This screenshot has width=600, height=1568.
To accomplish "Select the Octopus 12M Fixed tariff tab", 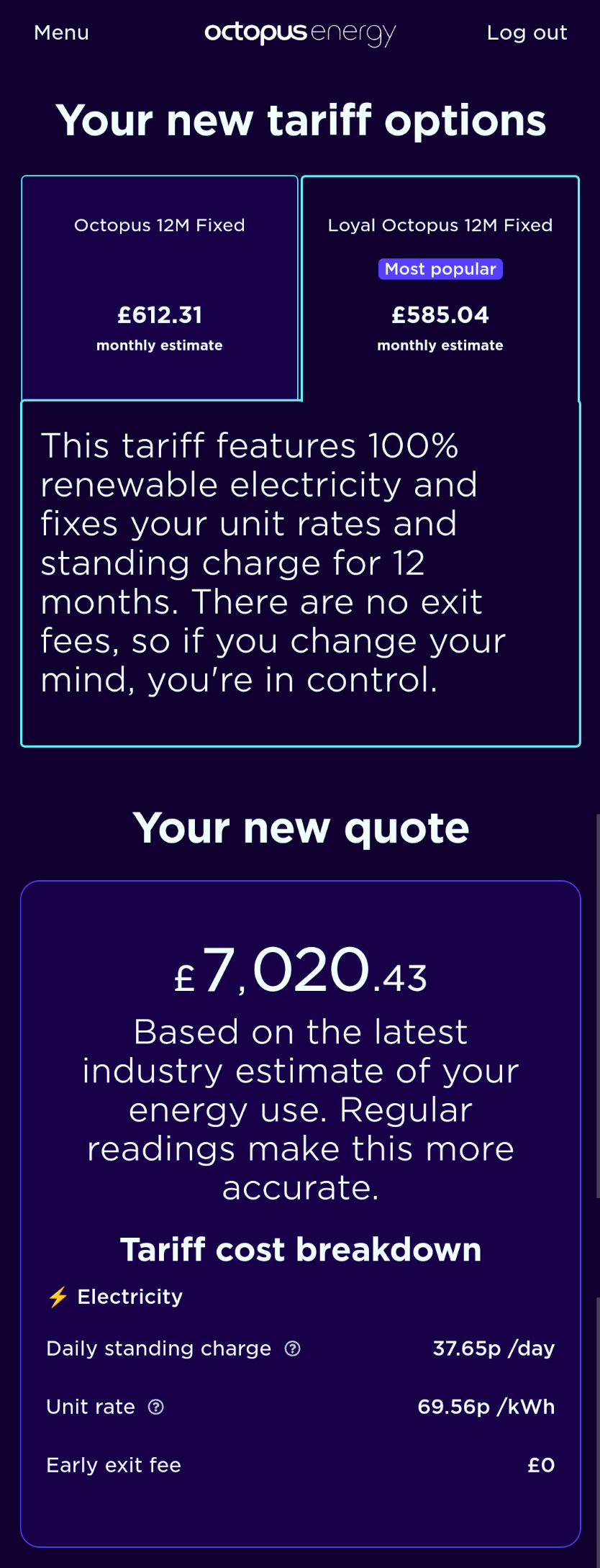I will tap(160, 288).
